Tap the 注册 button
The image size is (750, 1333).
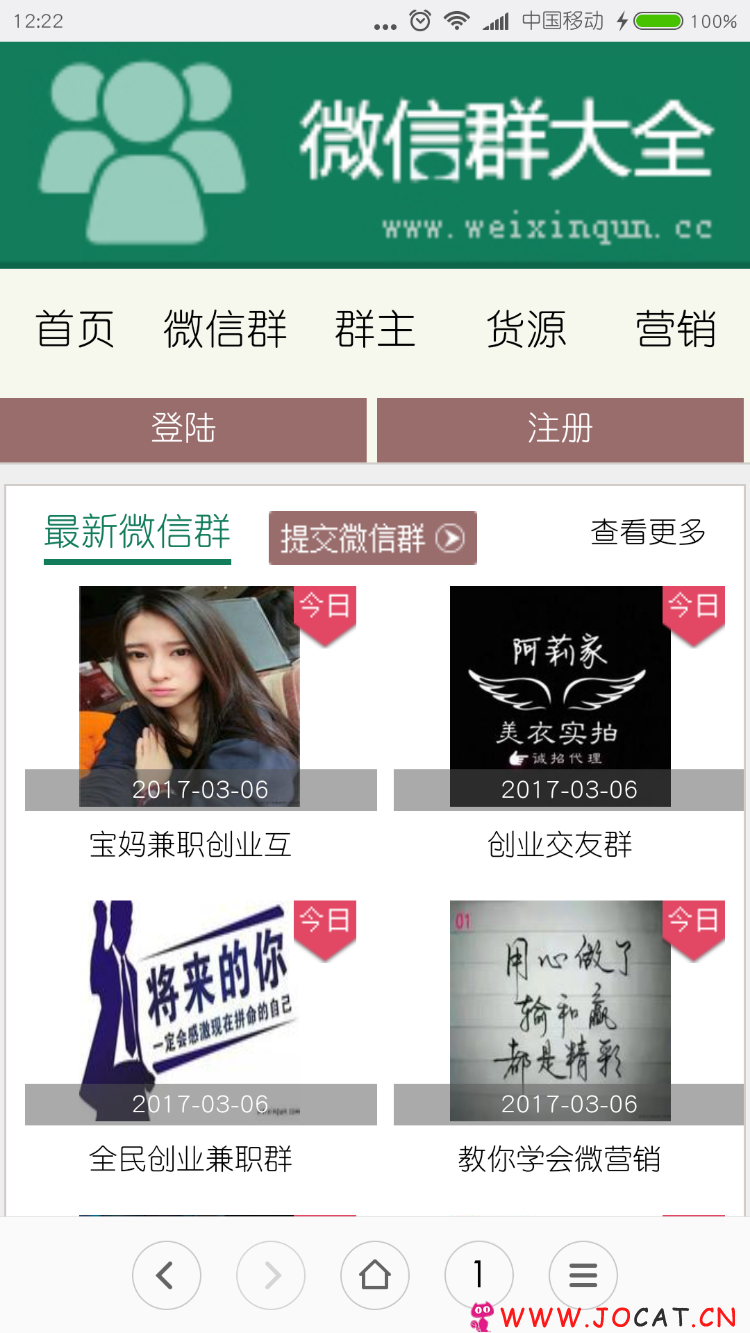click(x=560, y=429)
